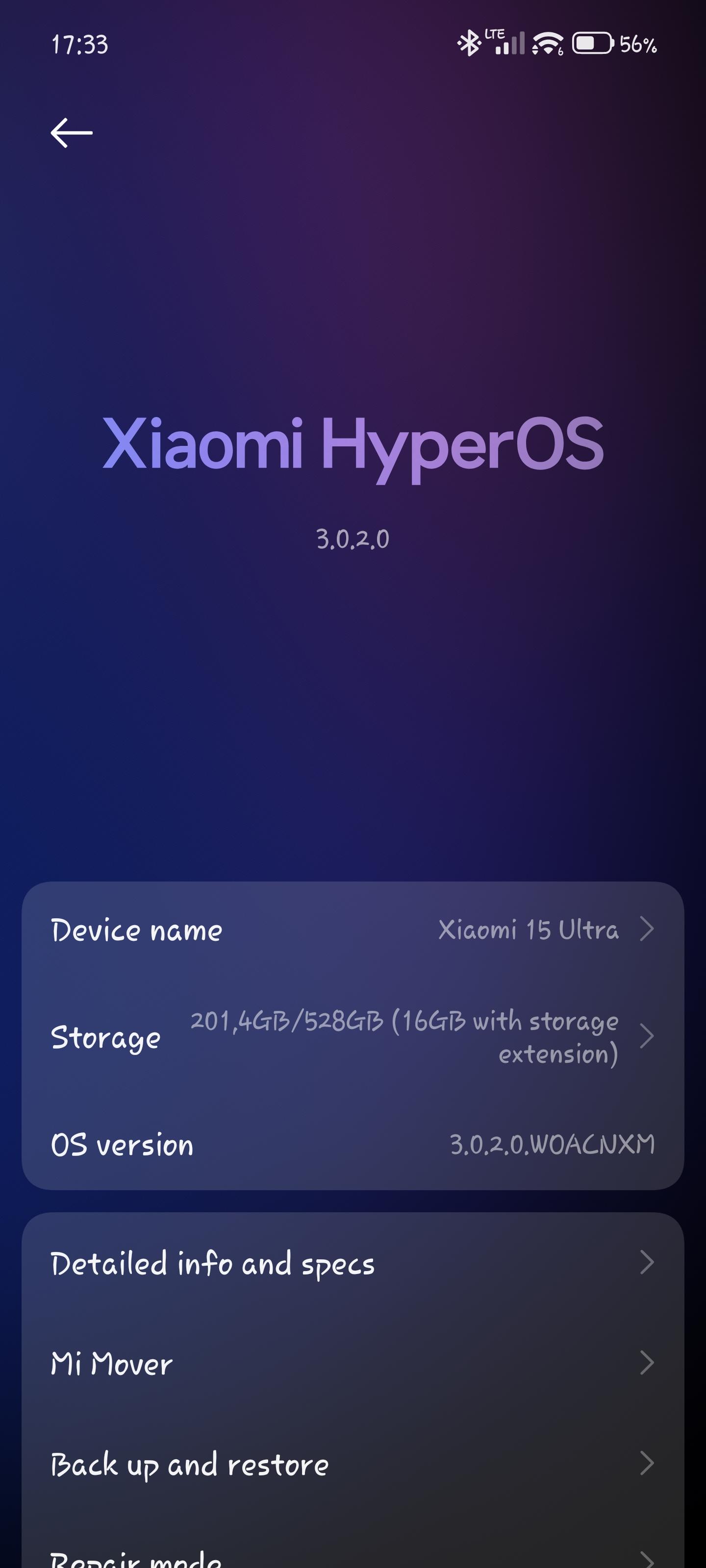This screenshot has width=706, height=1568.
Task: Open the Device name setting
Action: tap(352, 930)
